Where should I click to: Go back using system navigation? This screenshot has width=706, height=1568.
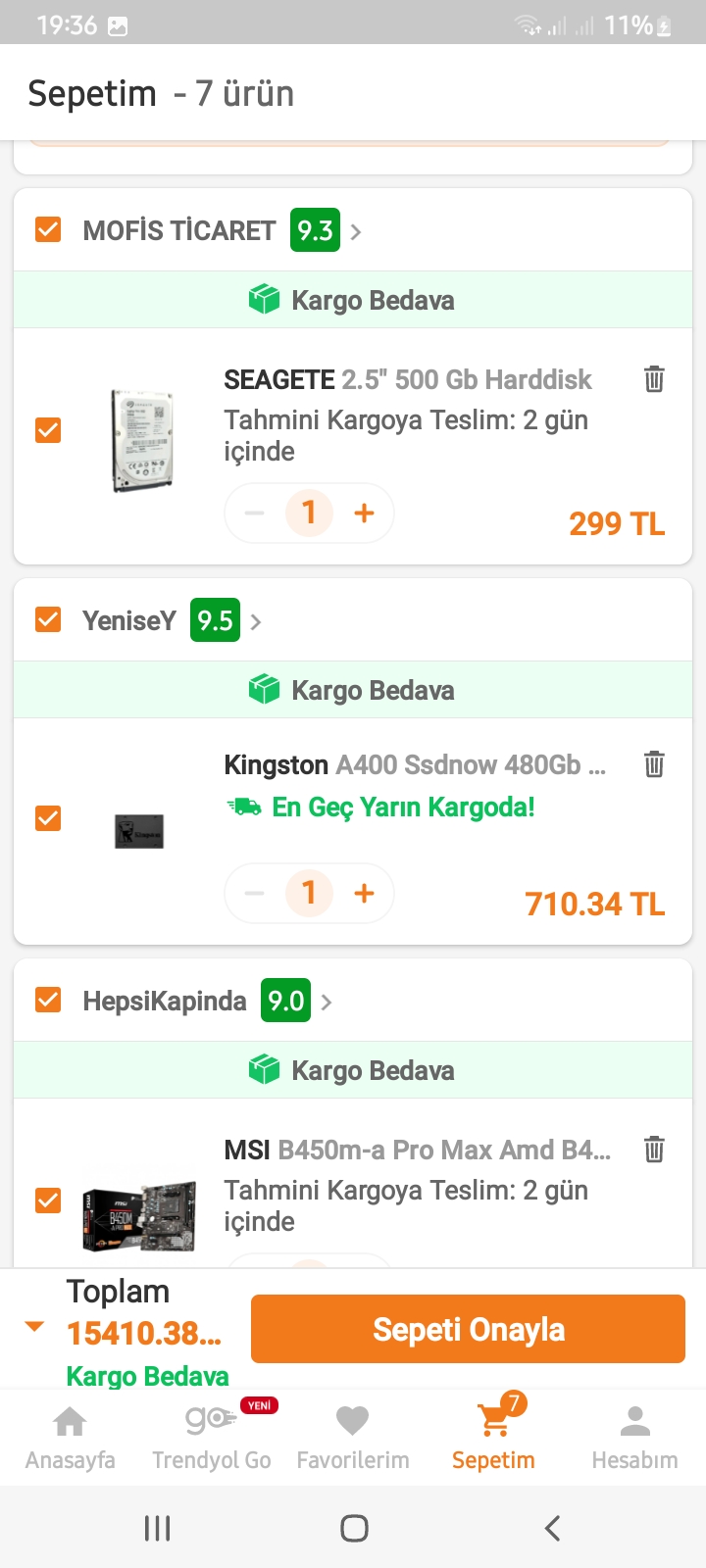[x=552, y=1528]
